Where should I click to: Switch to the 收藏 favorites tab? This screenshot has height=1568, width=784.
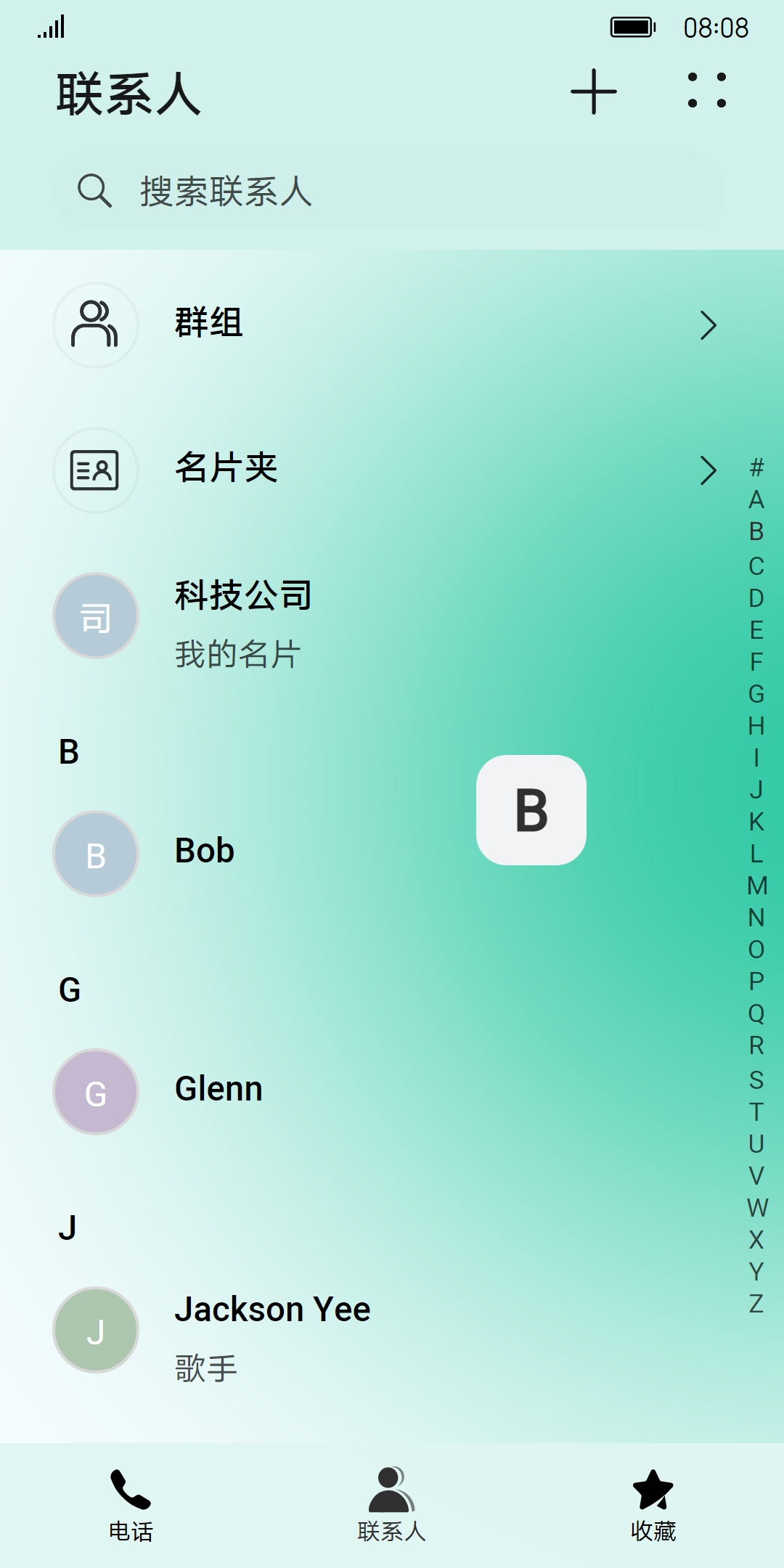[653, 1504]
